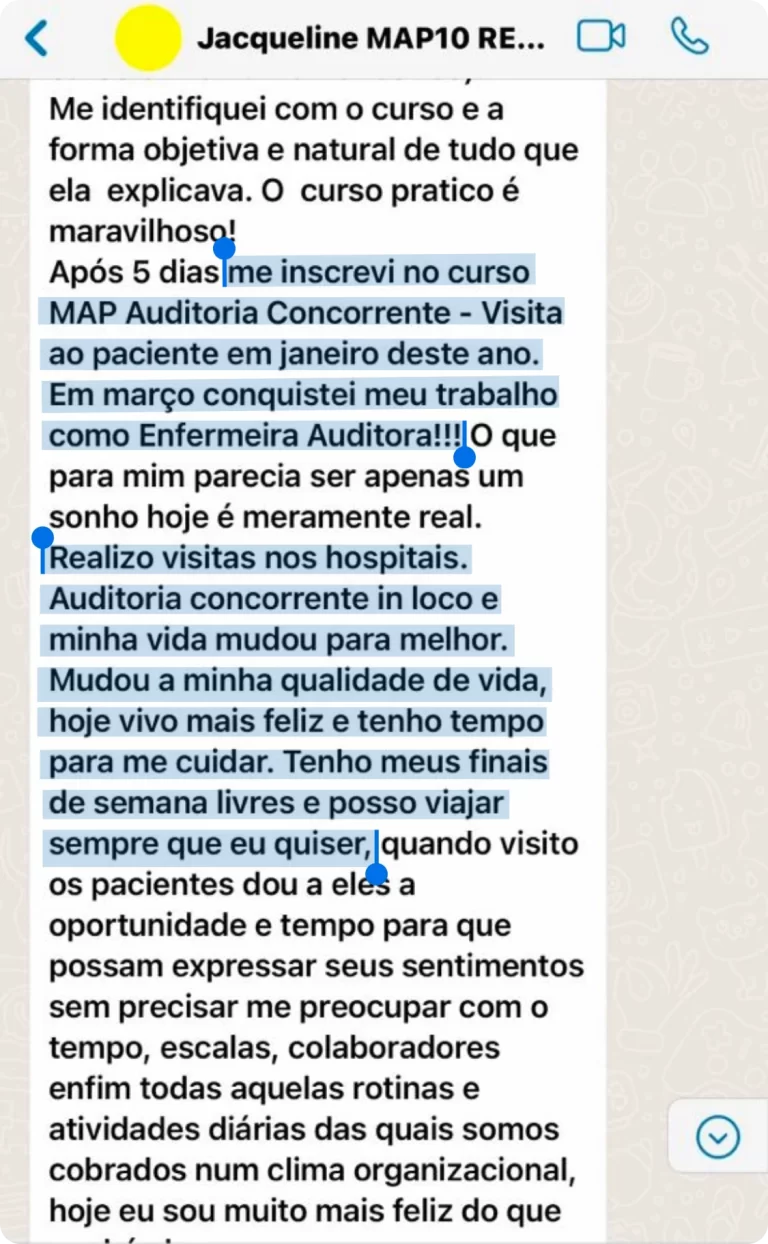Jump to the latest message with down arrow
Screen dimensions: 768x1244
[x=718, y=1136]
